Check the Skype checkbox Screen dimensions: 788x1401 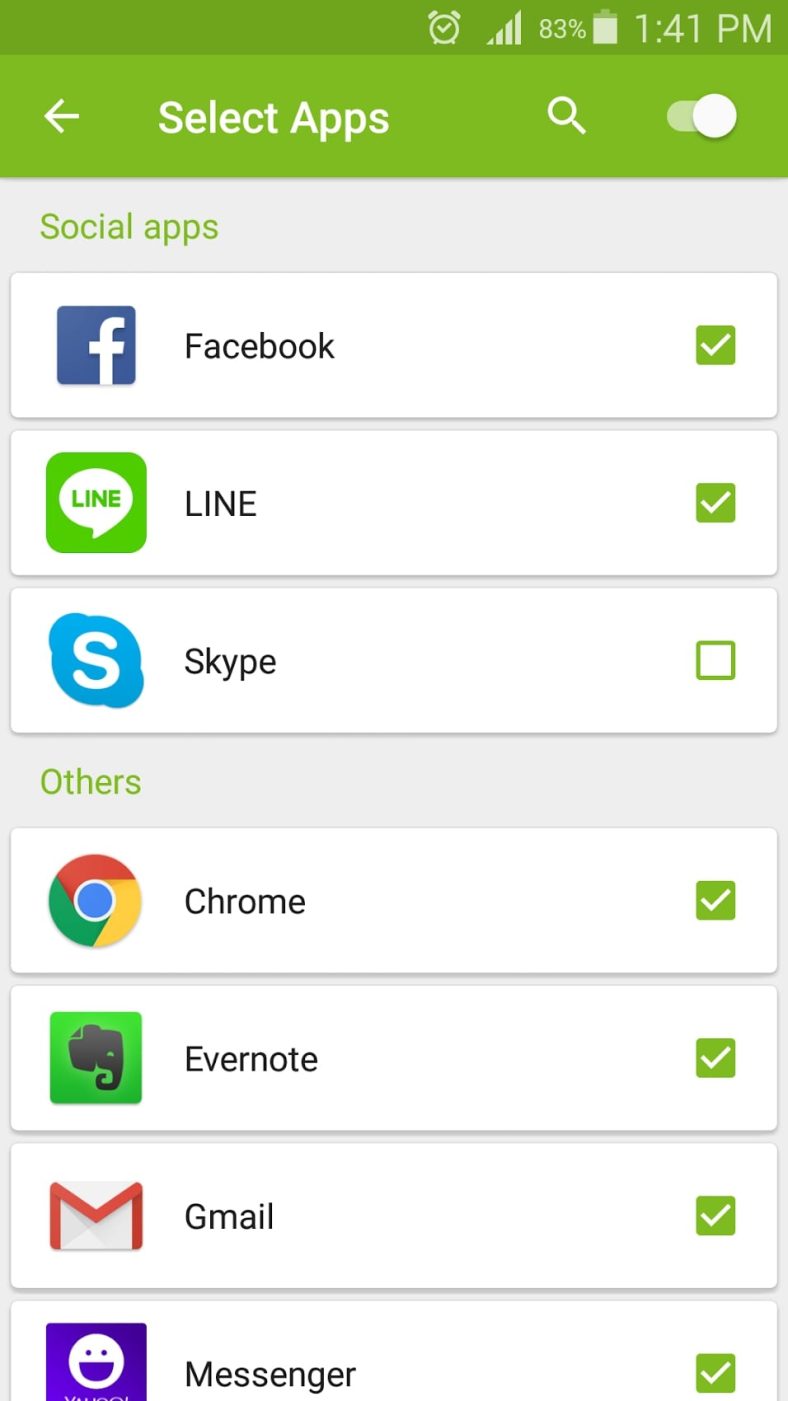[x=715, y=660]
